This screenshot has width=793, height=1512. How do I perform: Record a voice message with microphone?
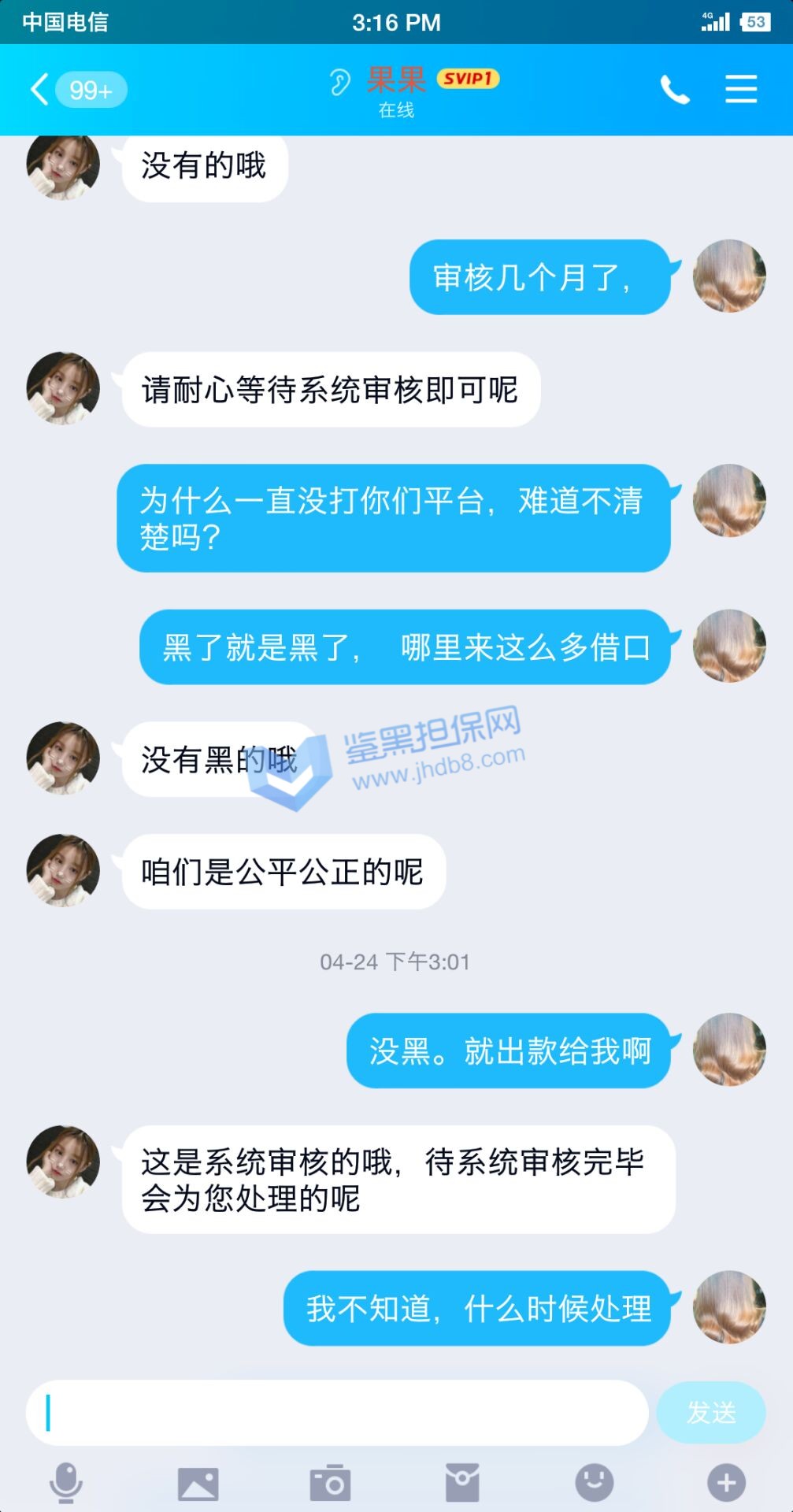pos(66,1483)
